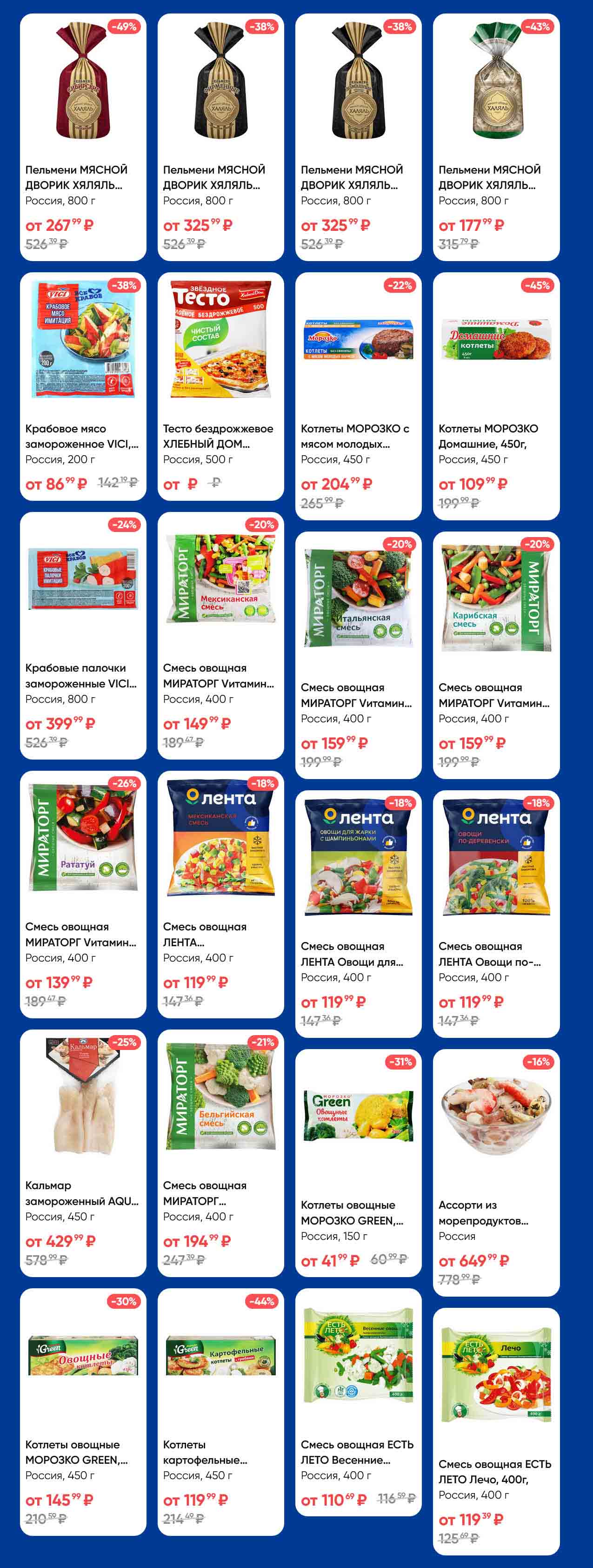The image size is (593, 1568).
Task: View Котлеты картофельные at 119.99 ₽
Action: tap(220, 1411)
